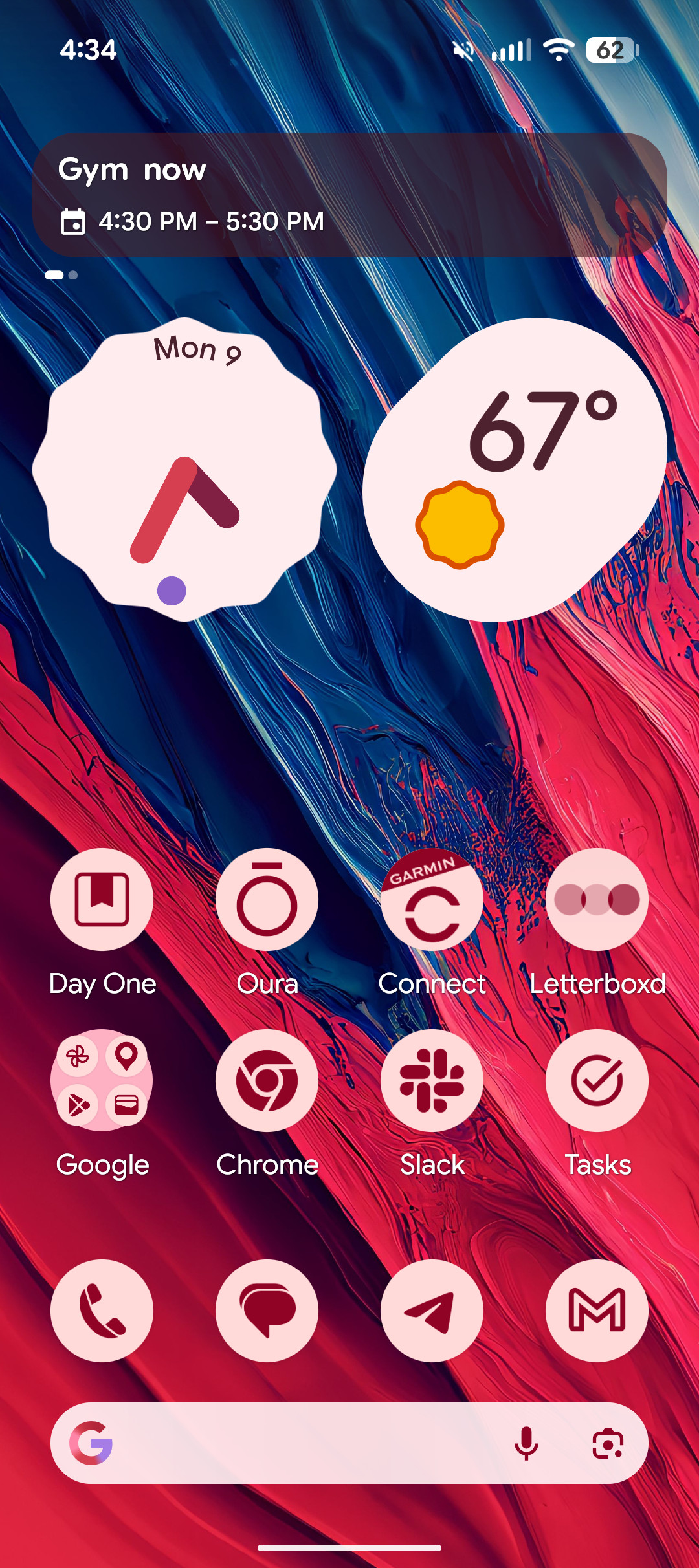Start the Chrome browser
This screenshot has width=699, height=1568.
pyautogui.click(x=267, y=1080)
